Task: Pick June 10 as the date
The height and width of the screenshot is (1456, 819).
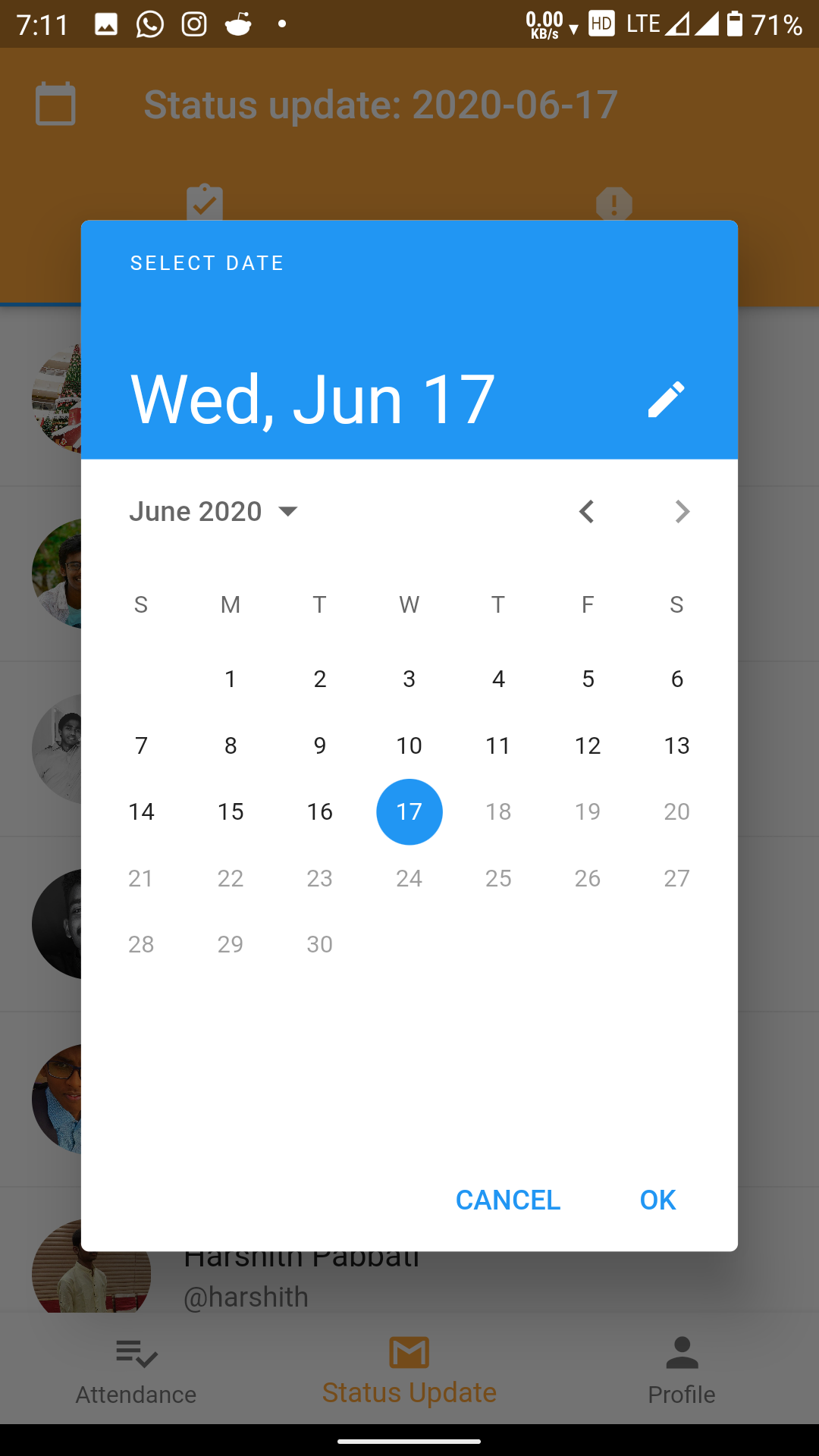Action: tap(409, 745)
